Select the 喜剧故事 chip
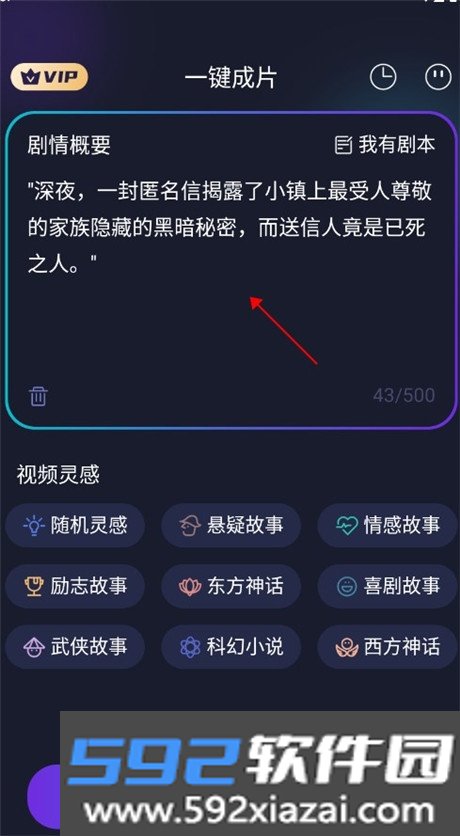 tap(388, 586)
